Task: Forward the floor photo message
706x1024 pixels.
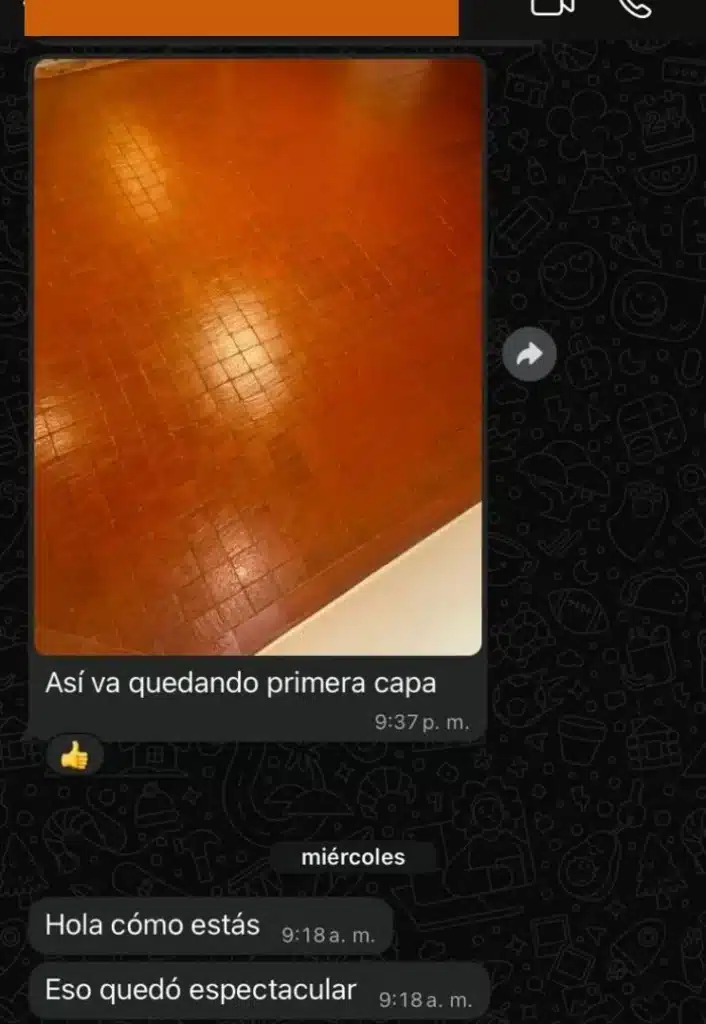Action: [x=529, y=353]
